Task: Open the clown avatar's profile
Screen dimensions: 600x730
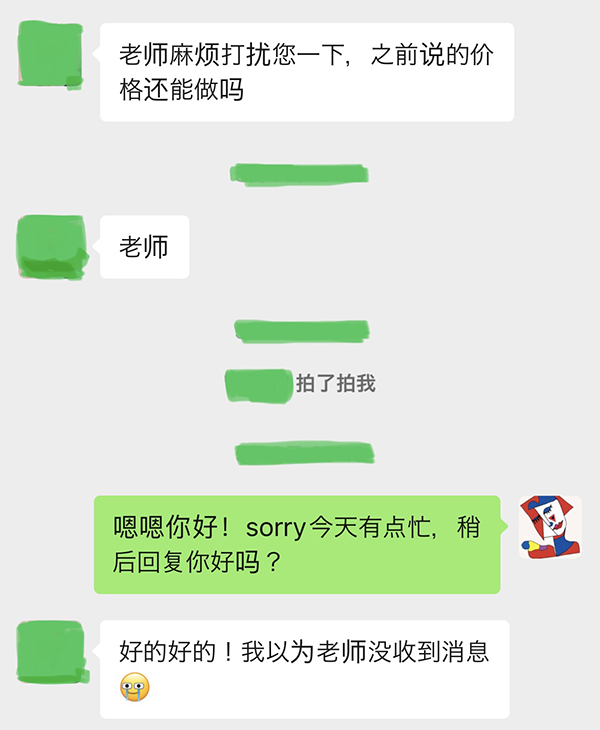Action: coord(550,526)
